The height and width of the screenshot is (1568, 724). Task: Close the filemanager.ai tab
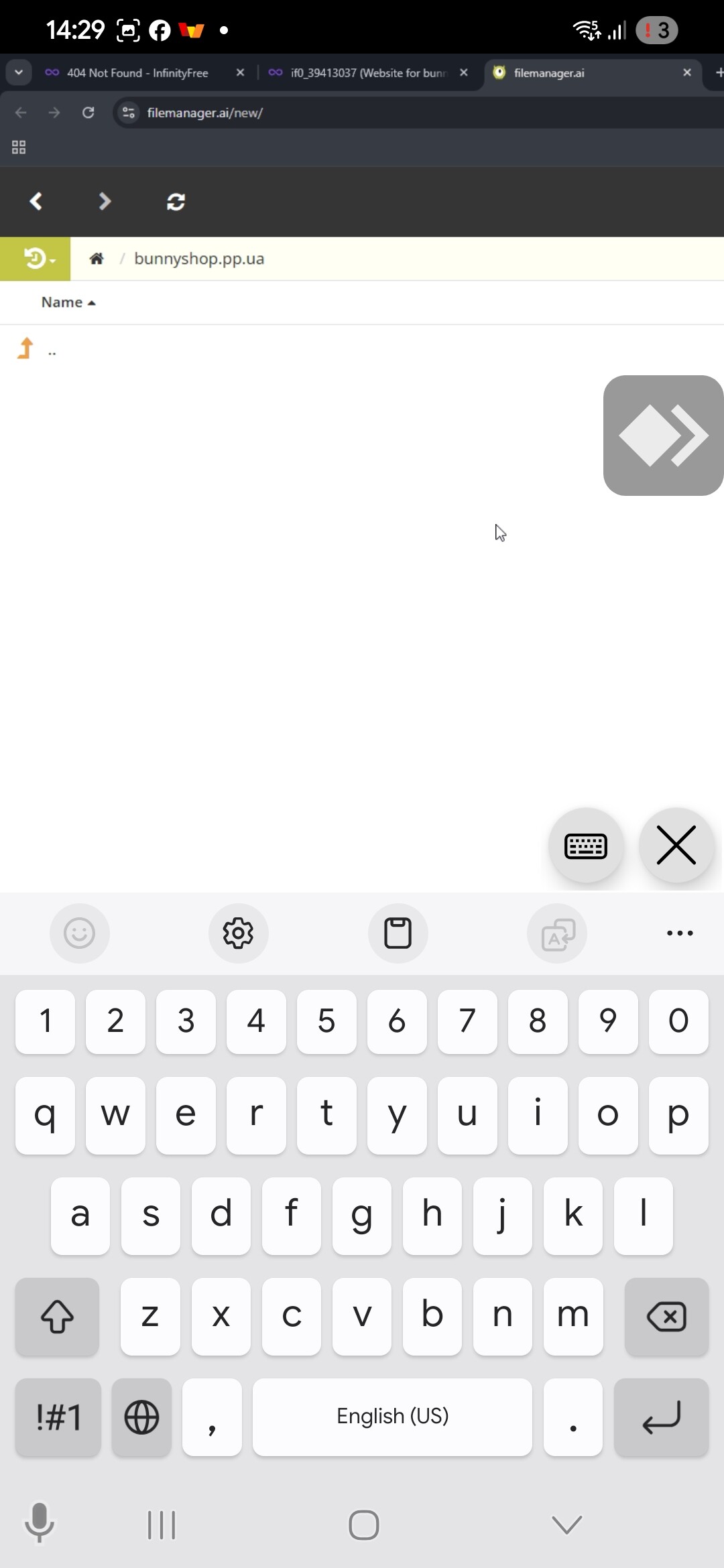coord(687,72)
